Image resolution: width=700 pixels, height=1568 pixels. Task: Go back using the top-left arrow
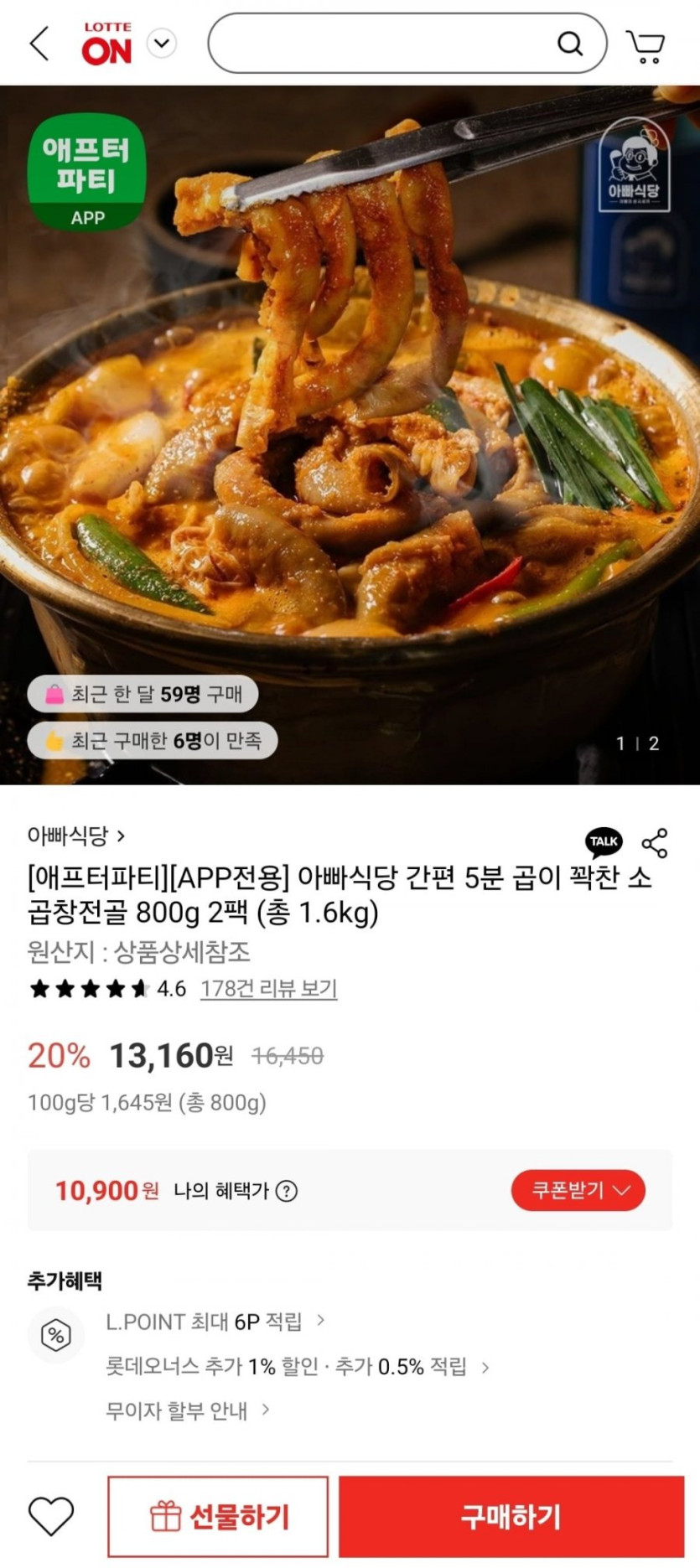pos(39,43)
